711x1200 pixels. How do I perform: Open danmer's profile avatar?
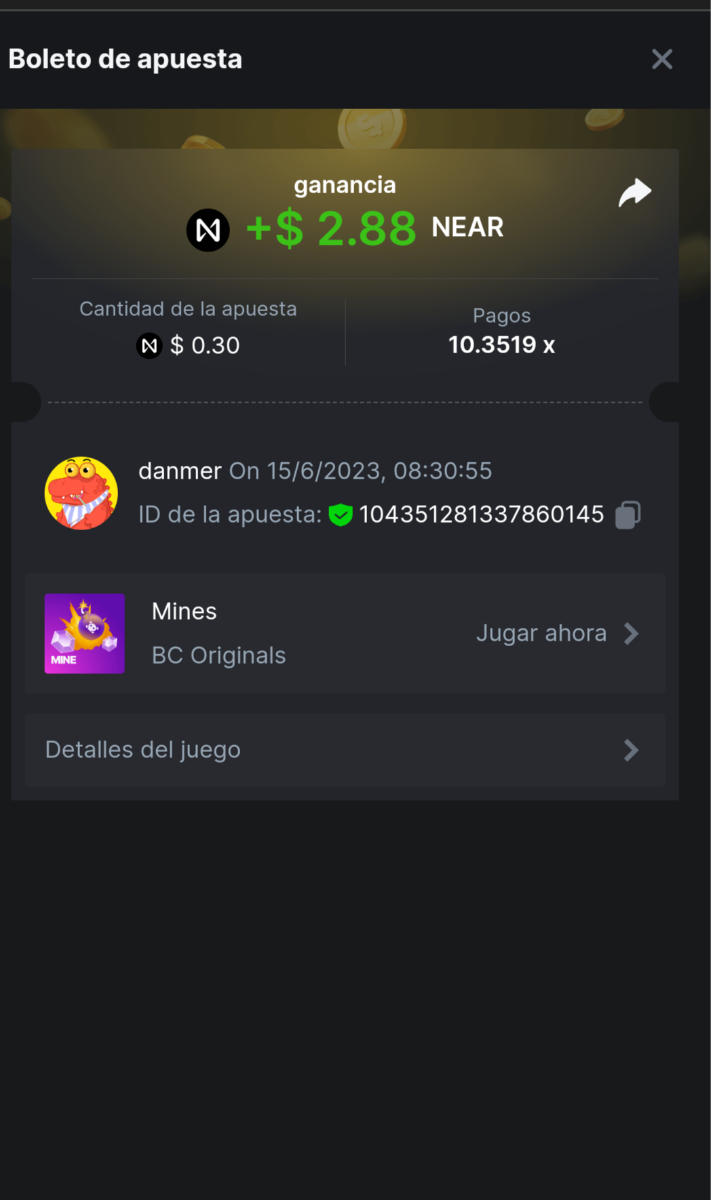click(x=81, y=493)
